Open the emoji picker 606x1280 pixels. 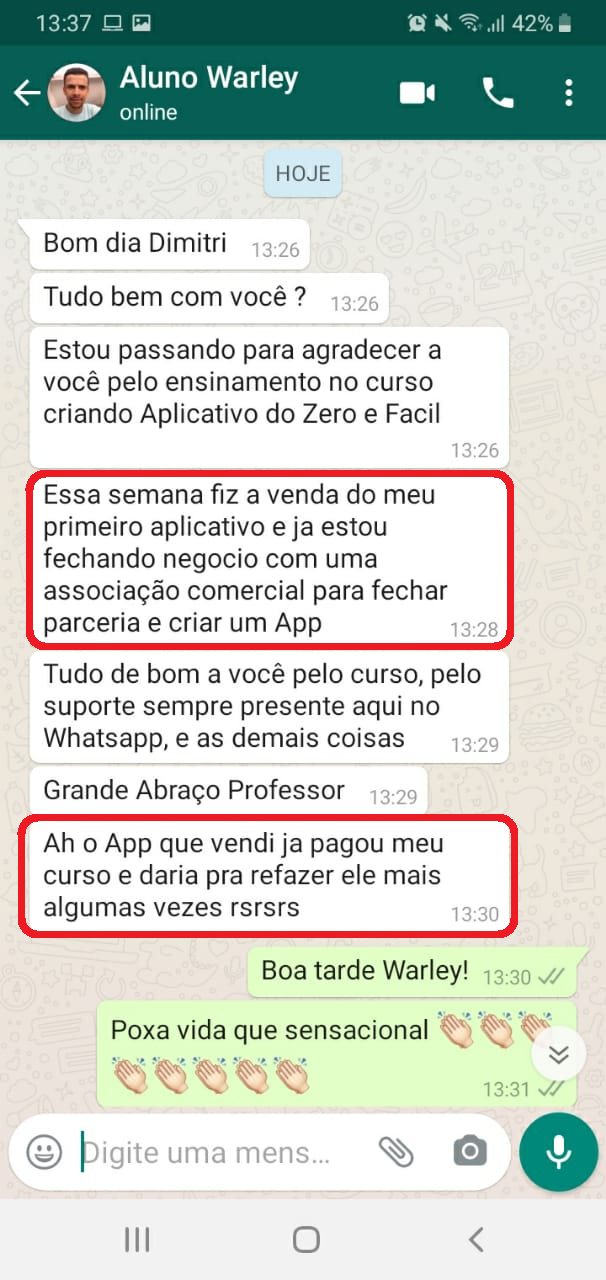(x=44, y=1152)
